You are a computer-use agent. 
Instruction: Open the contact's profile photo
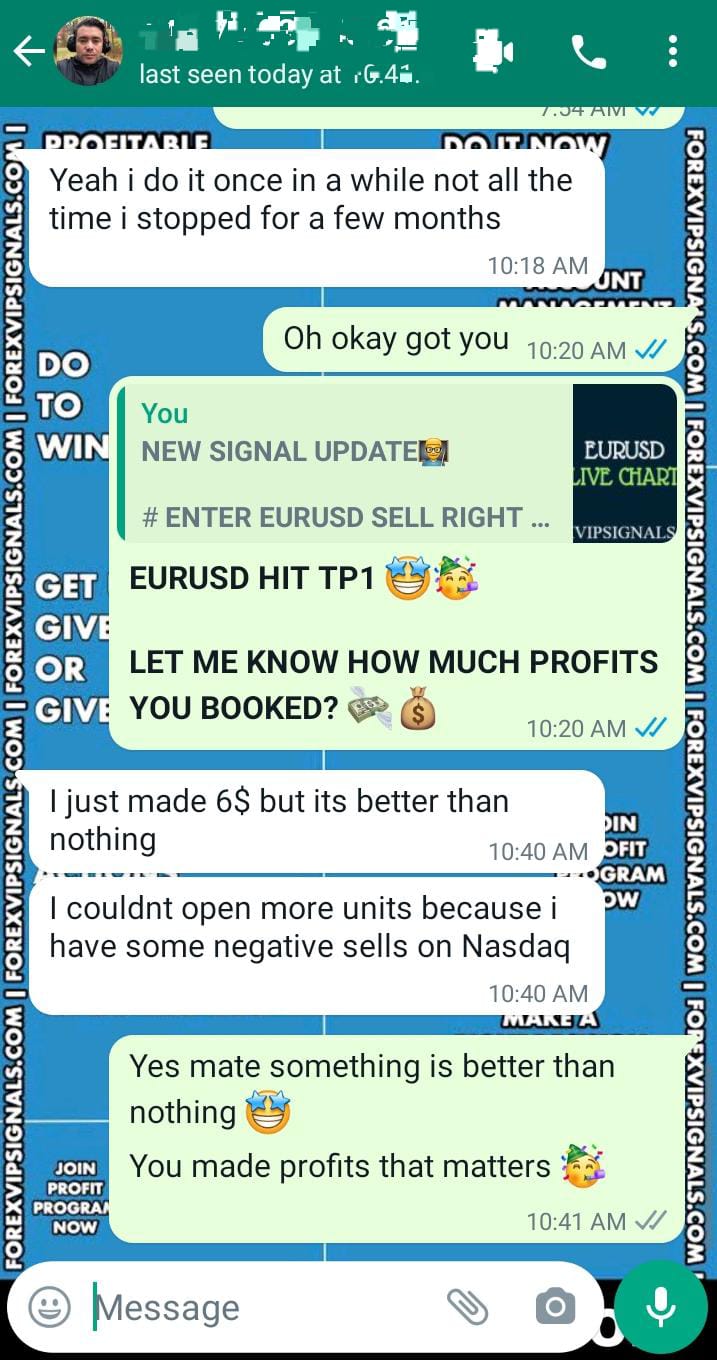click(88, 52)
